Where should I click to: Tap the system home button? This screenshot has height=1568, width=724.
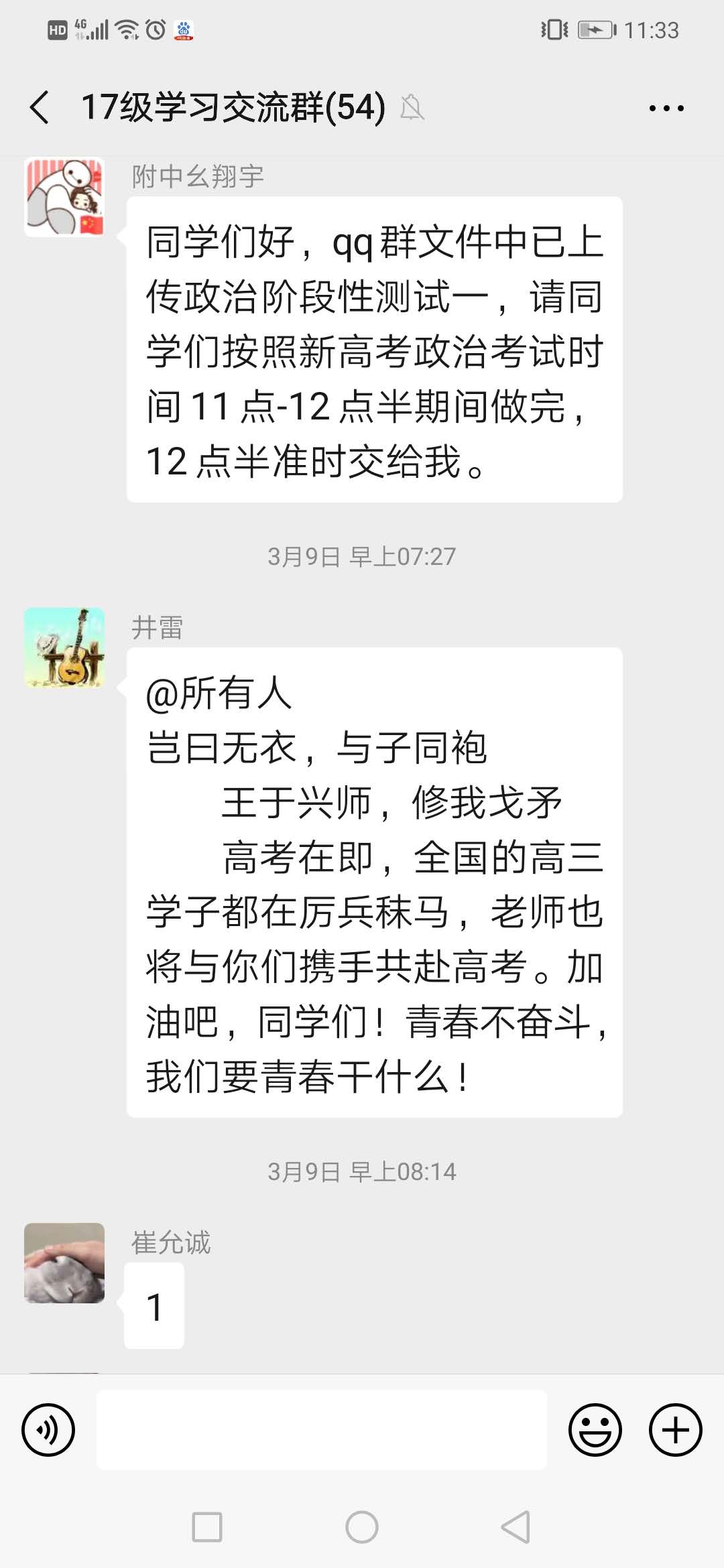[362, 1527]
